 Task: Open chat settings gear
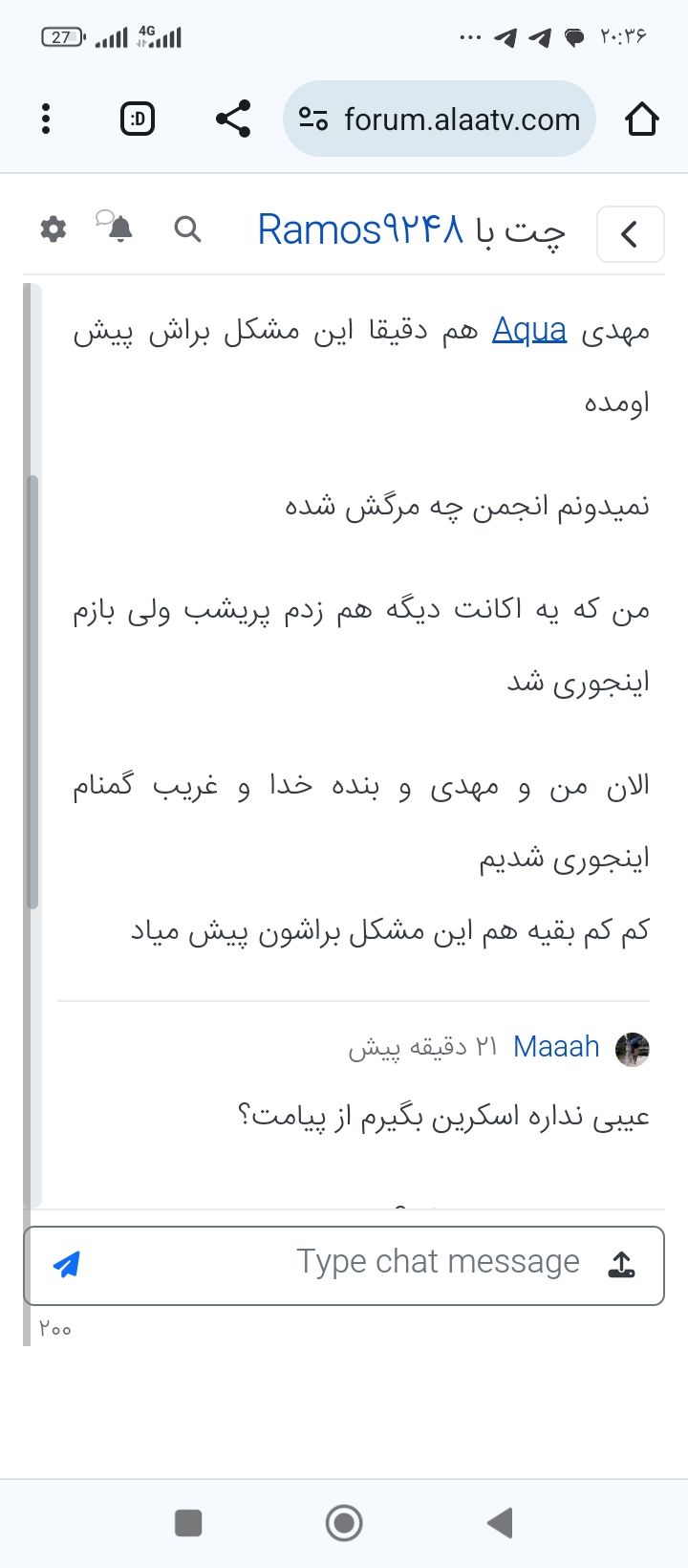tap(54, 229)
